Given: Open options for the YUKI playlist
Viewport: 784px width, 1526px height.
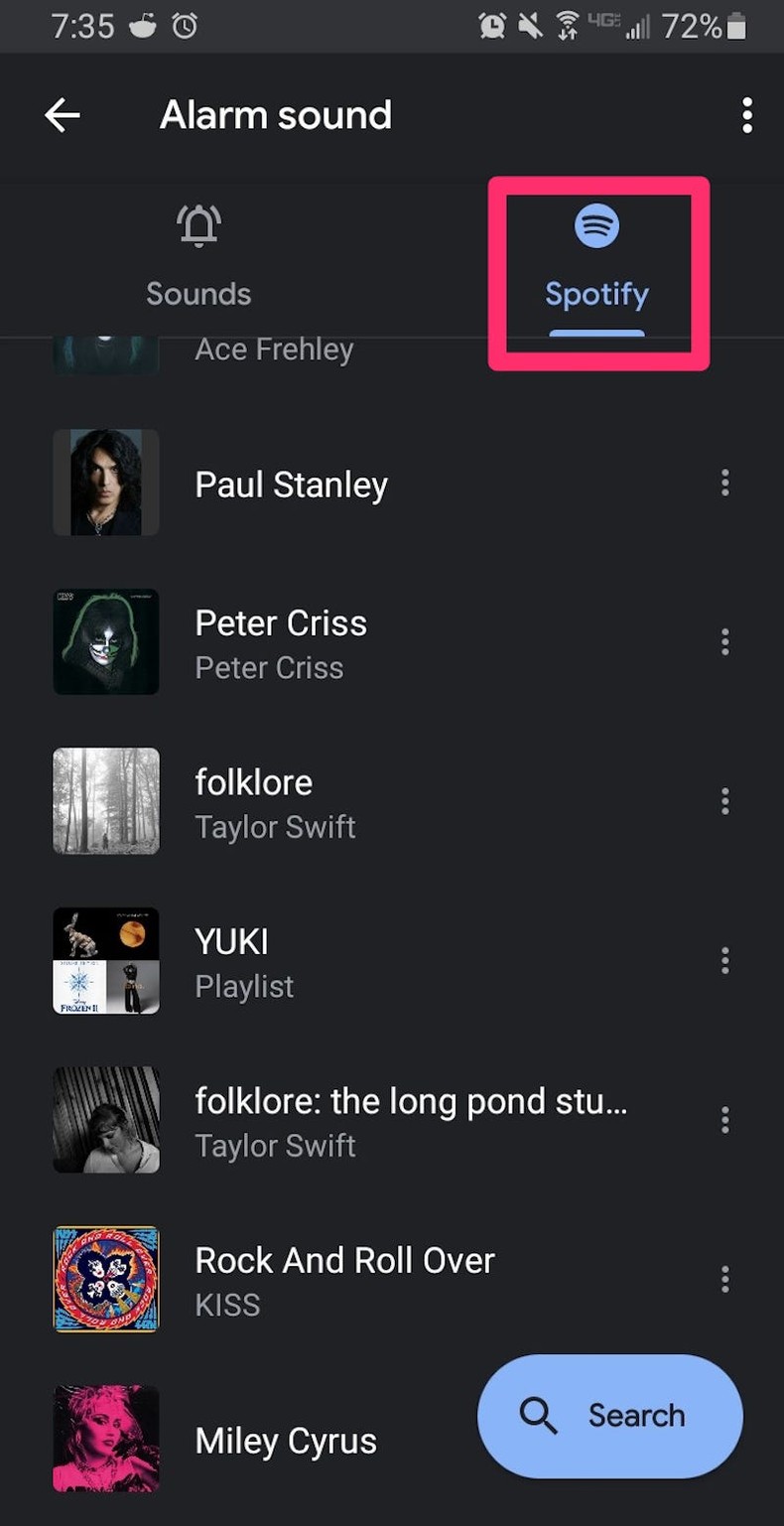Looking at the screenshot, I should (724, 961).
